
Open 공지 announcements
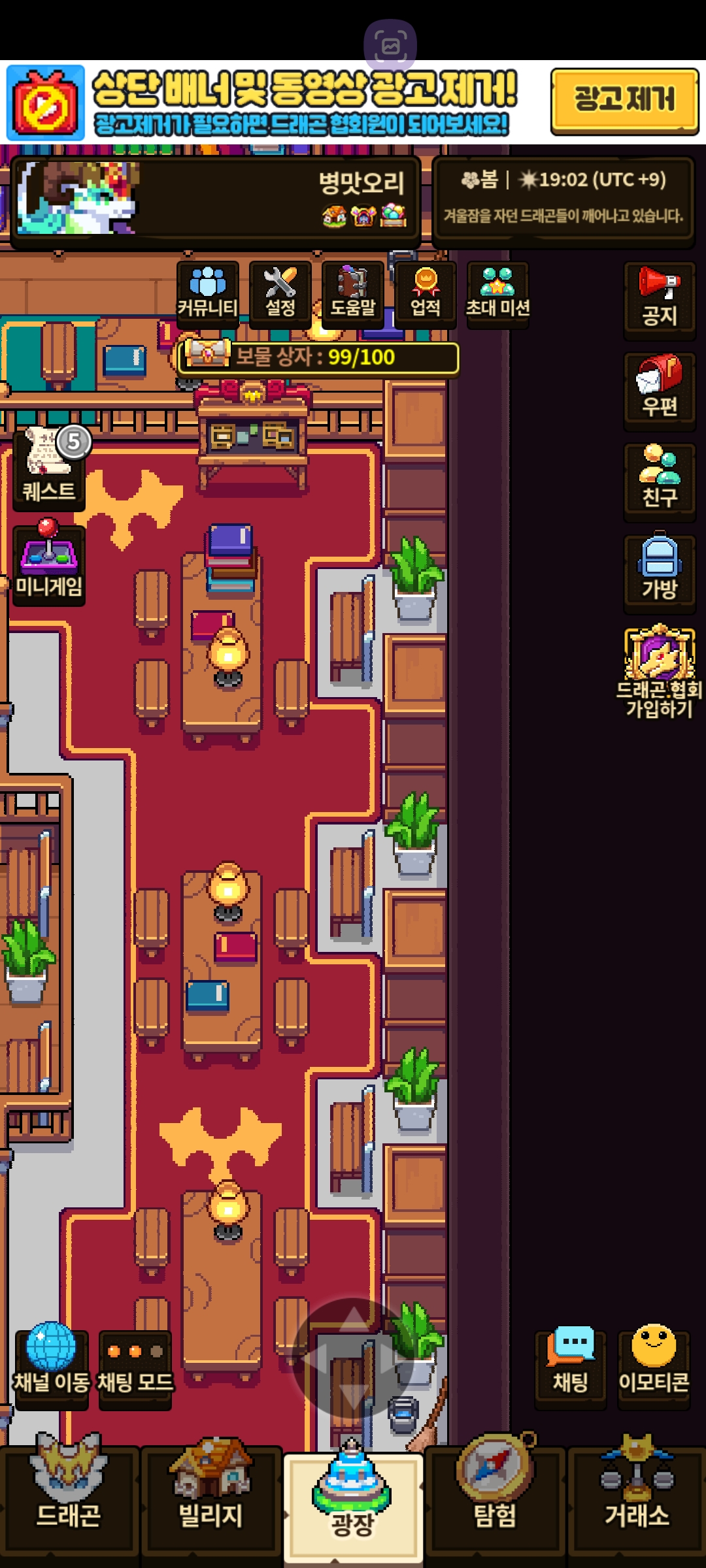(659, 299)
